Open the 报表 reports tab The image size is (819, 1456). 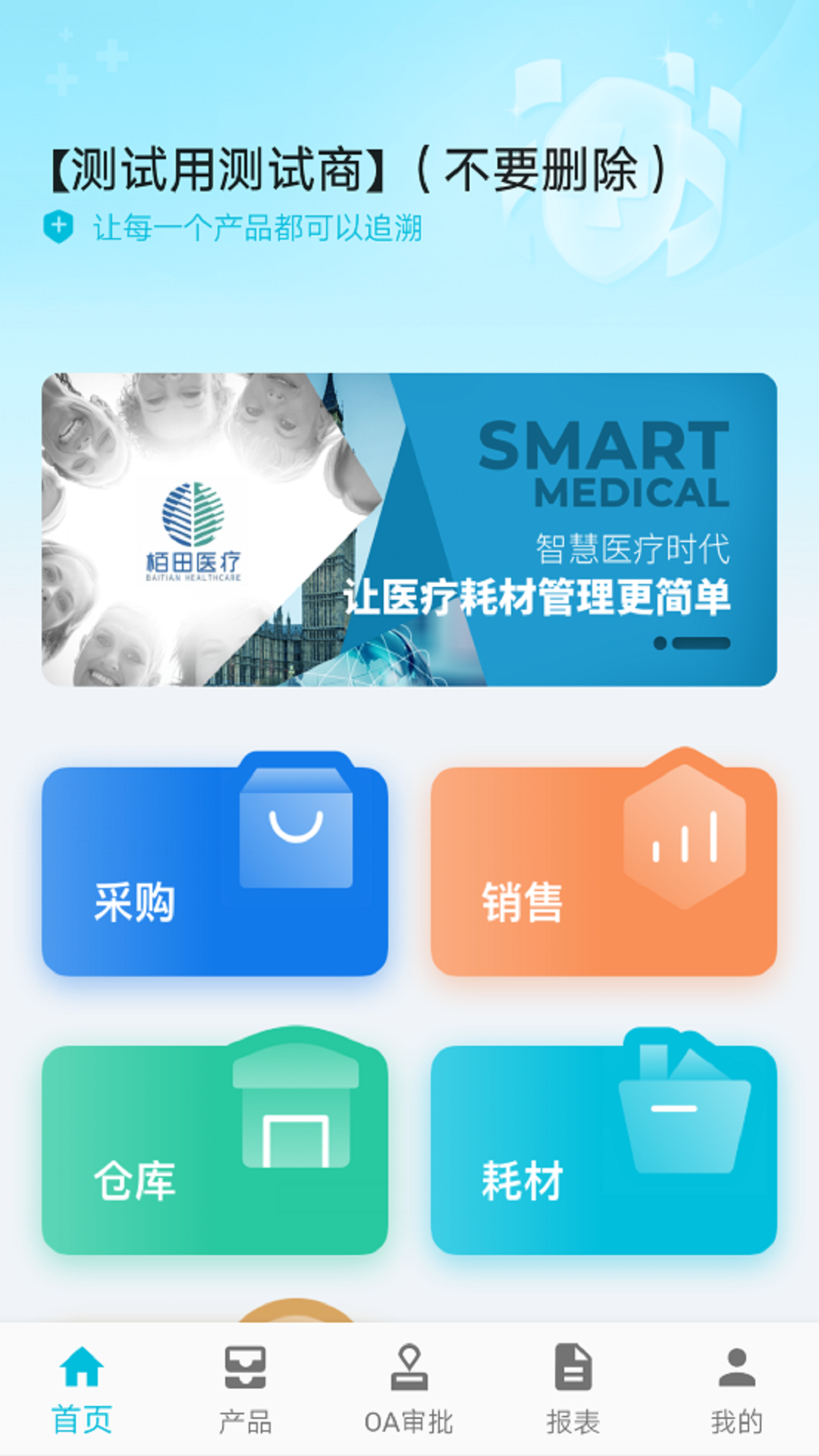coord(573,1389)
